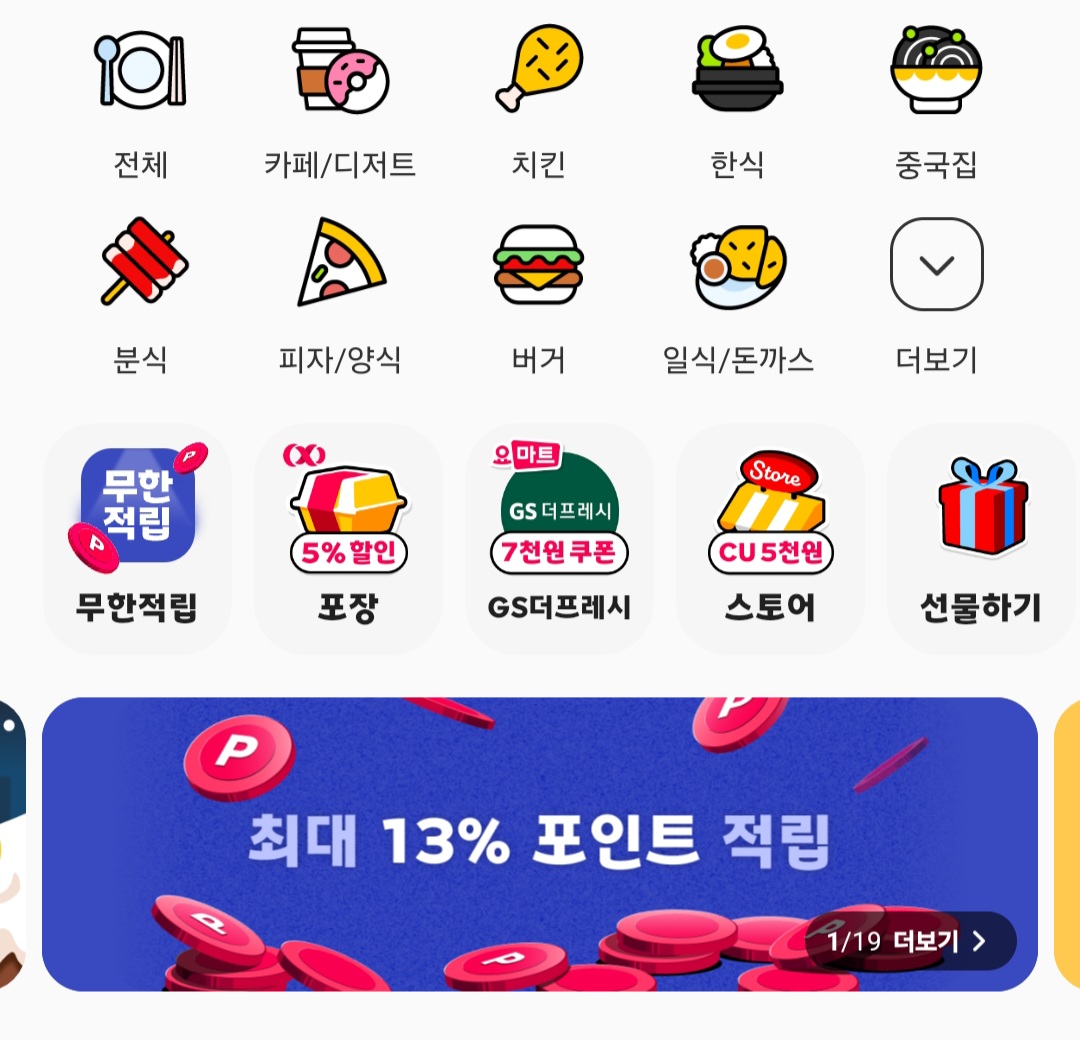This screenshot has width=1080, height=1040.
Task: Open 포장 with 5% 할인
Action: (348, 539)
